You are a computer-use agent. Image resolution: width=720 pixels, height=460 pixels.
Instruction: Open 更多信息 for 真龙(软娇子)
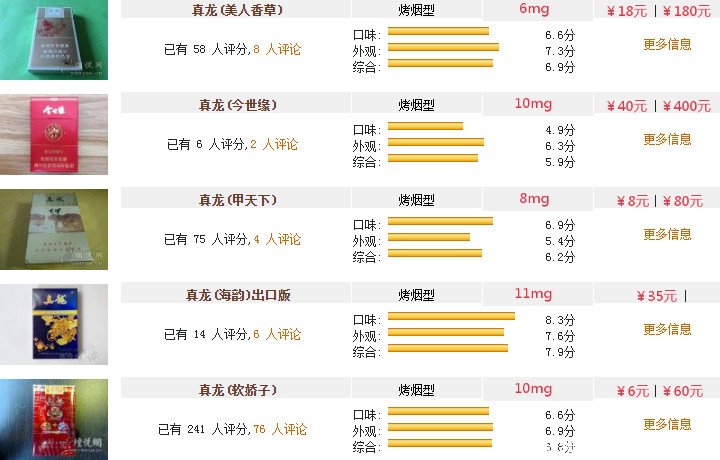[x=667, y=424]
